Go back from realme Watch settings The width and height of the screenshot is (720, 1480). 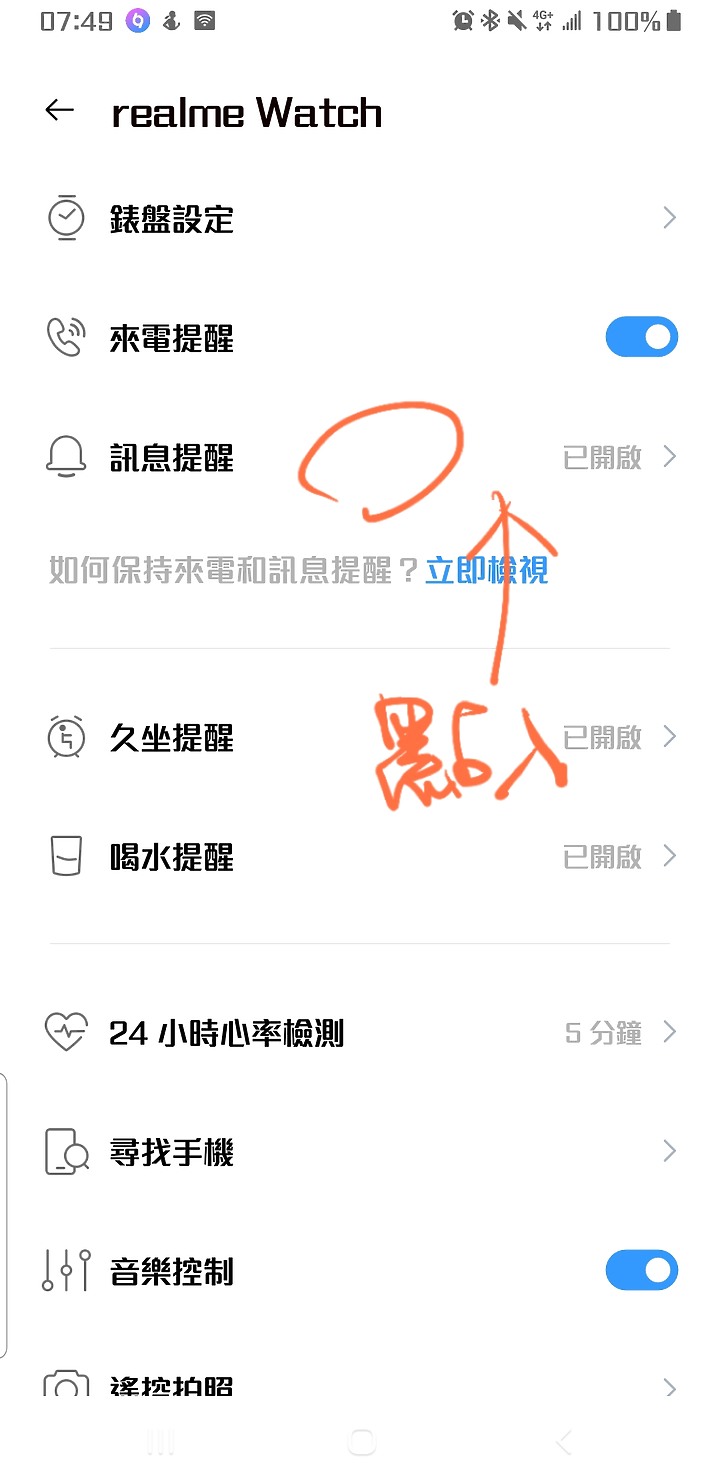60,111
